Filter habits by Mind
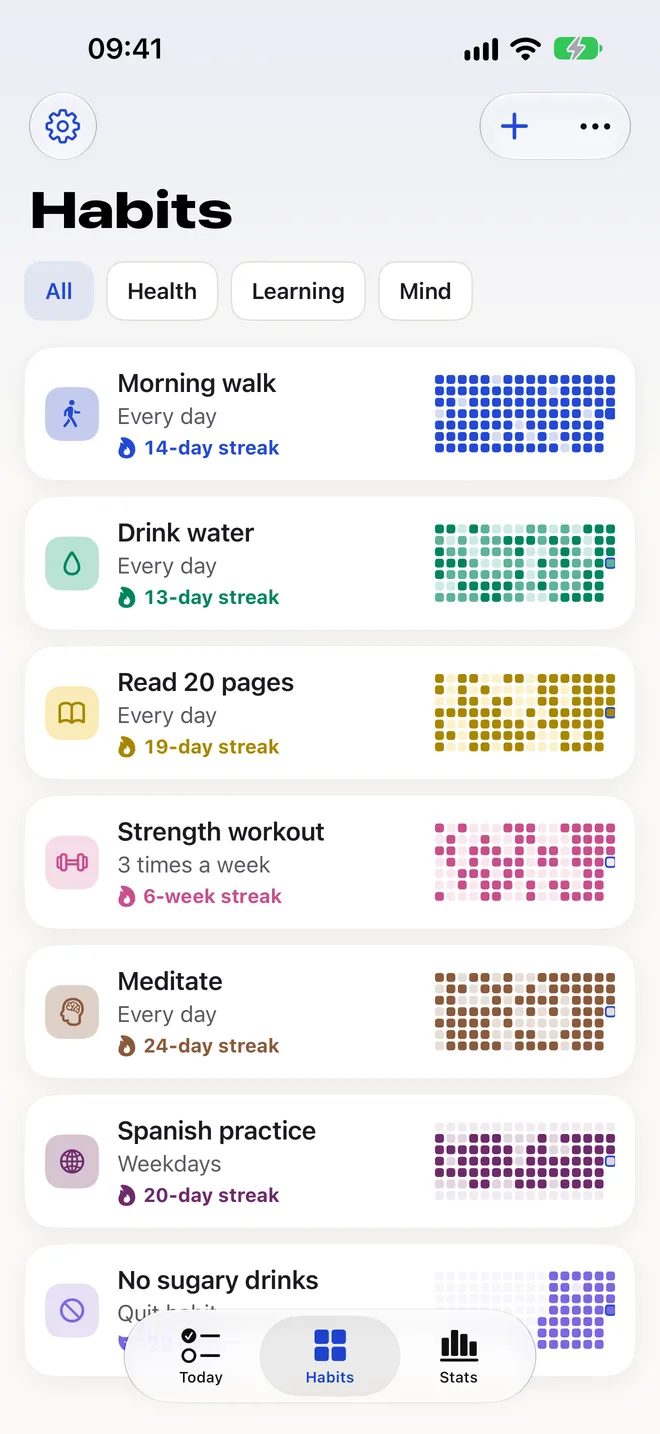 click(x=425, y=291)
